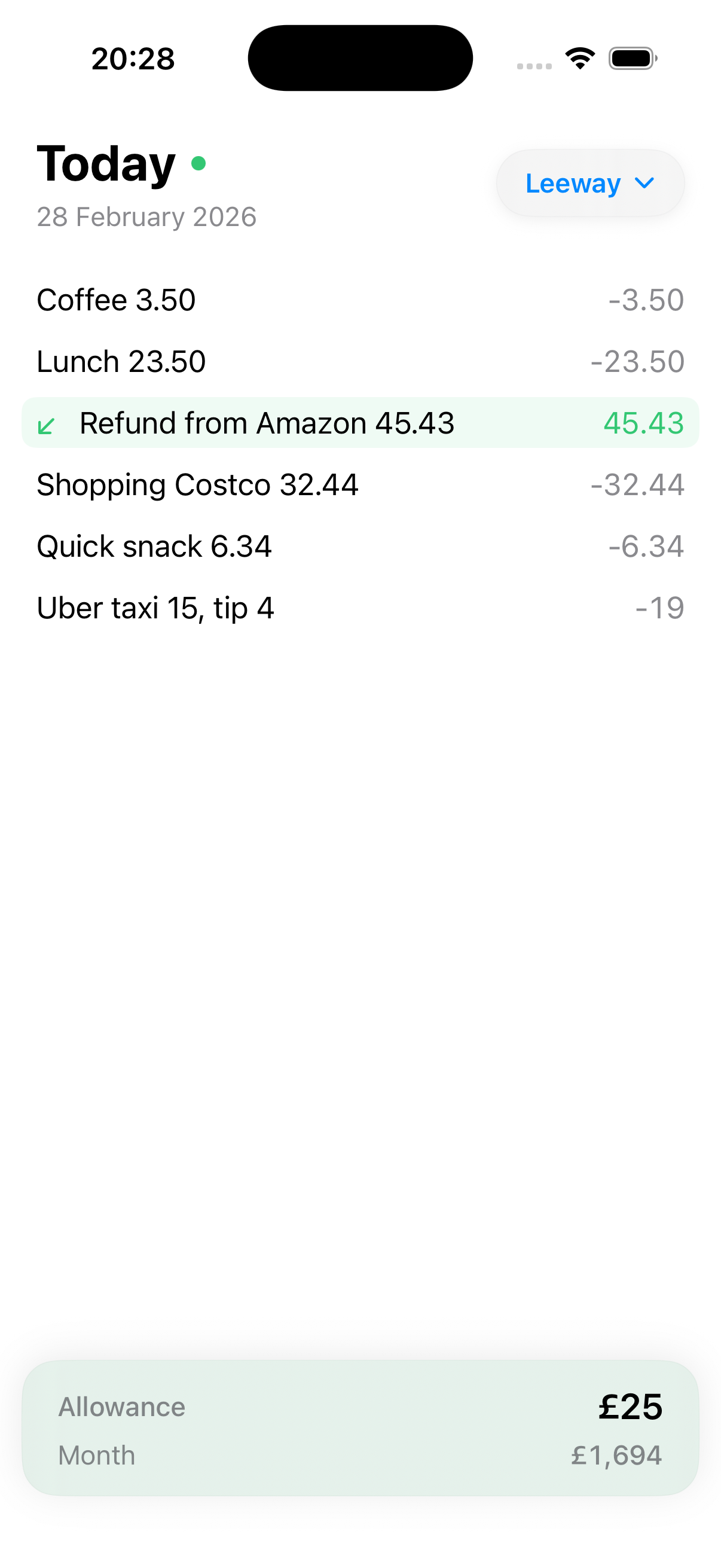The width and height of the screenshot is (721, 1568).
Task: Click the 28 February 2026 date label
Action: pyautogui.click(x=146, y=216)
